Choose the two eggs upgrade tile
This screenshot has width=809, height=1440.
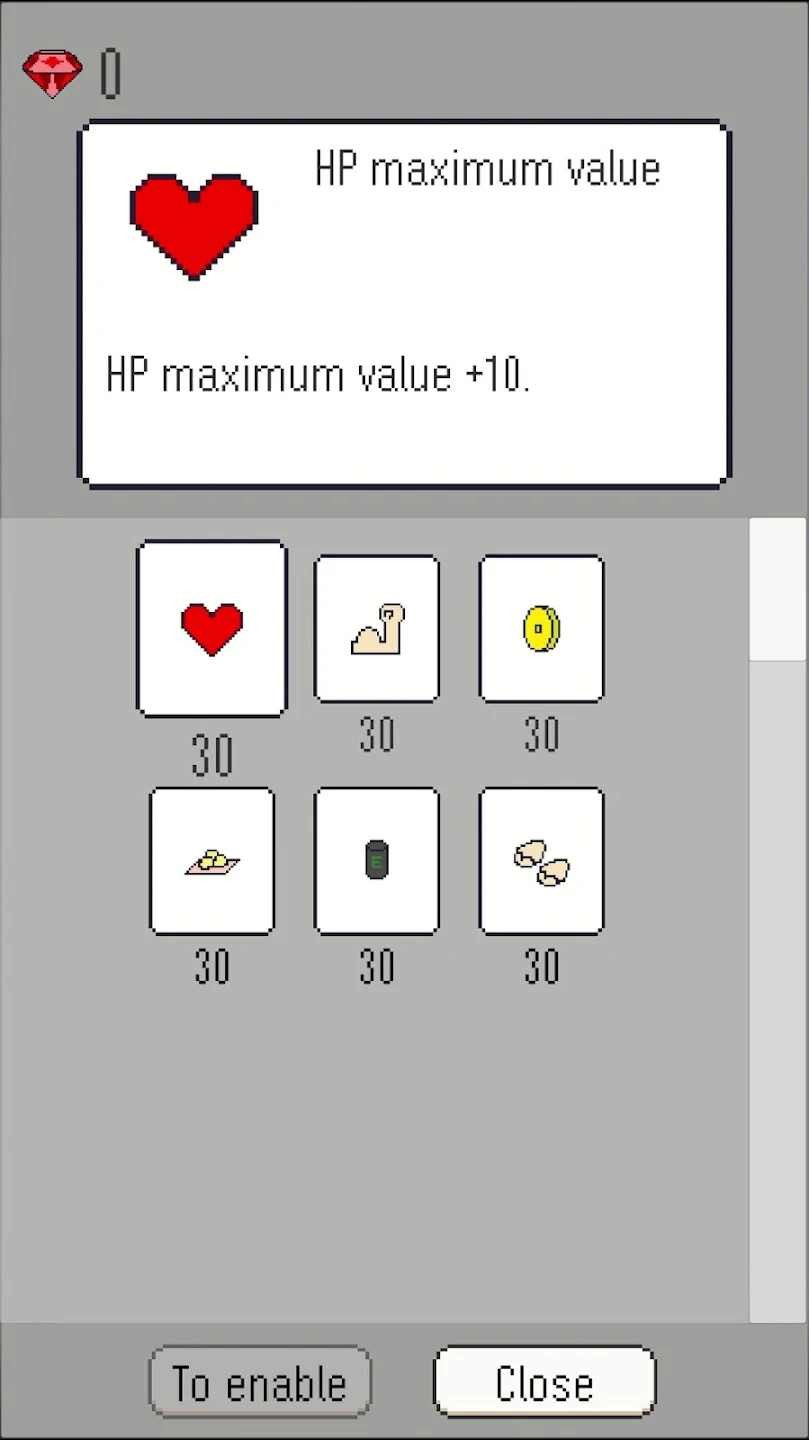542,861
